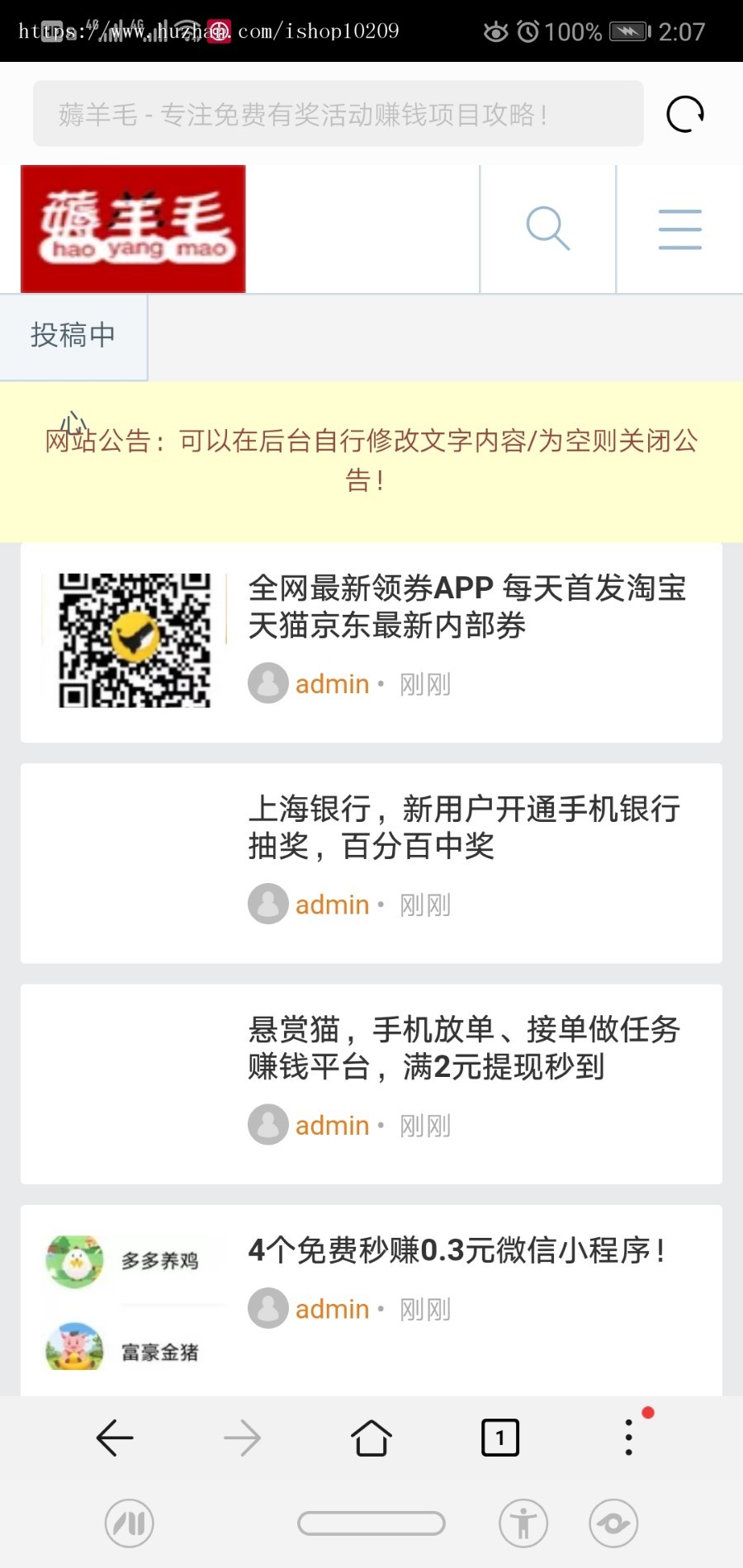Select the 投稿中 tab
The width and height of the screenshot is (743, 1568).
point(73,336)
